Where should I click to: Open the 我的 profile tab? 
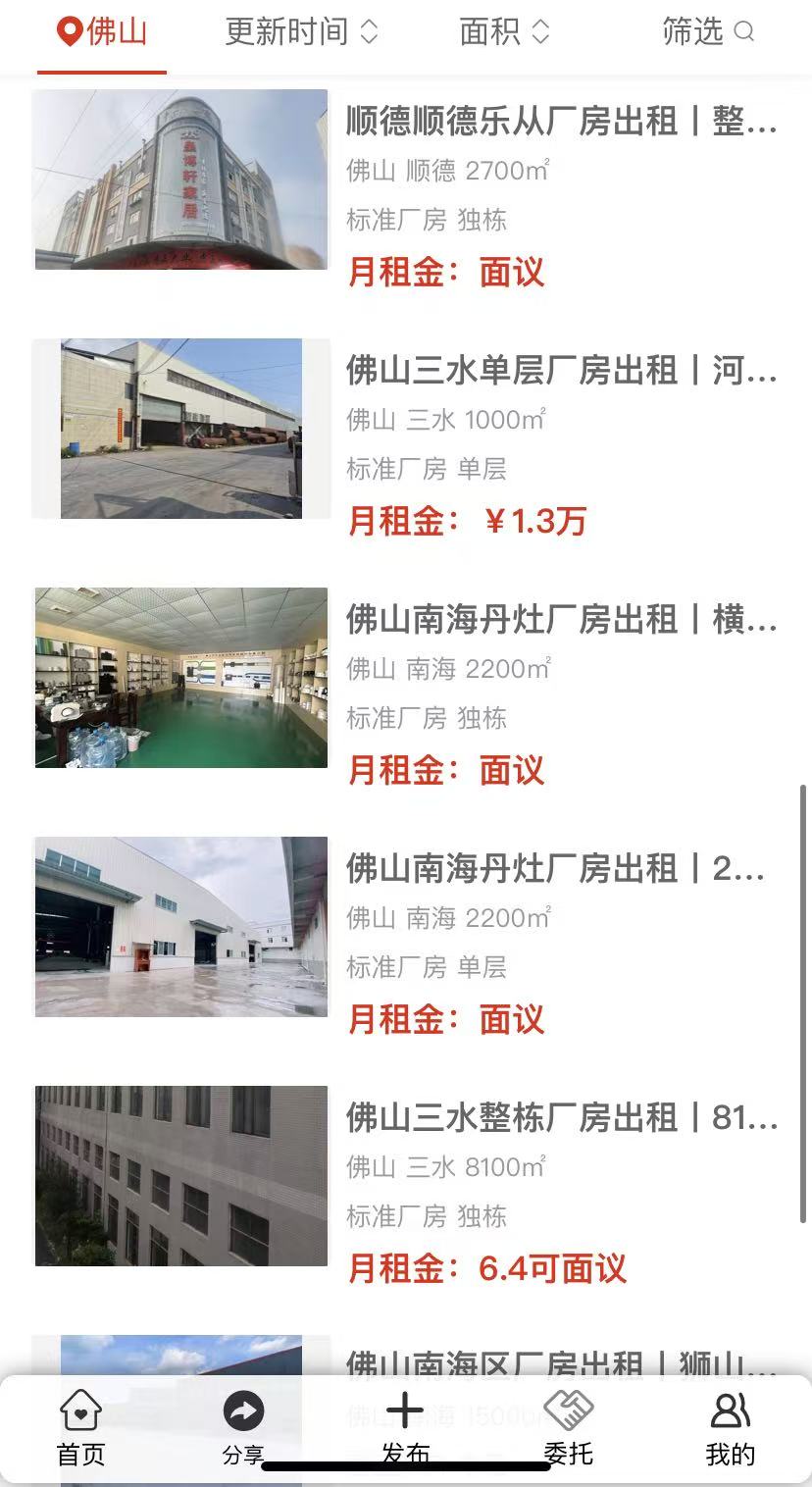tap(731, 1428)
